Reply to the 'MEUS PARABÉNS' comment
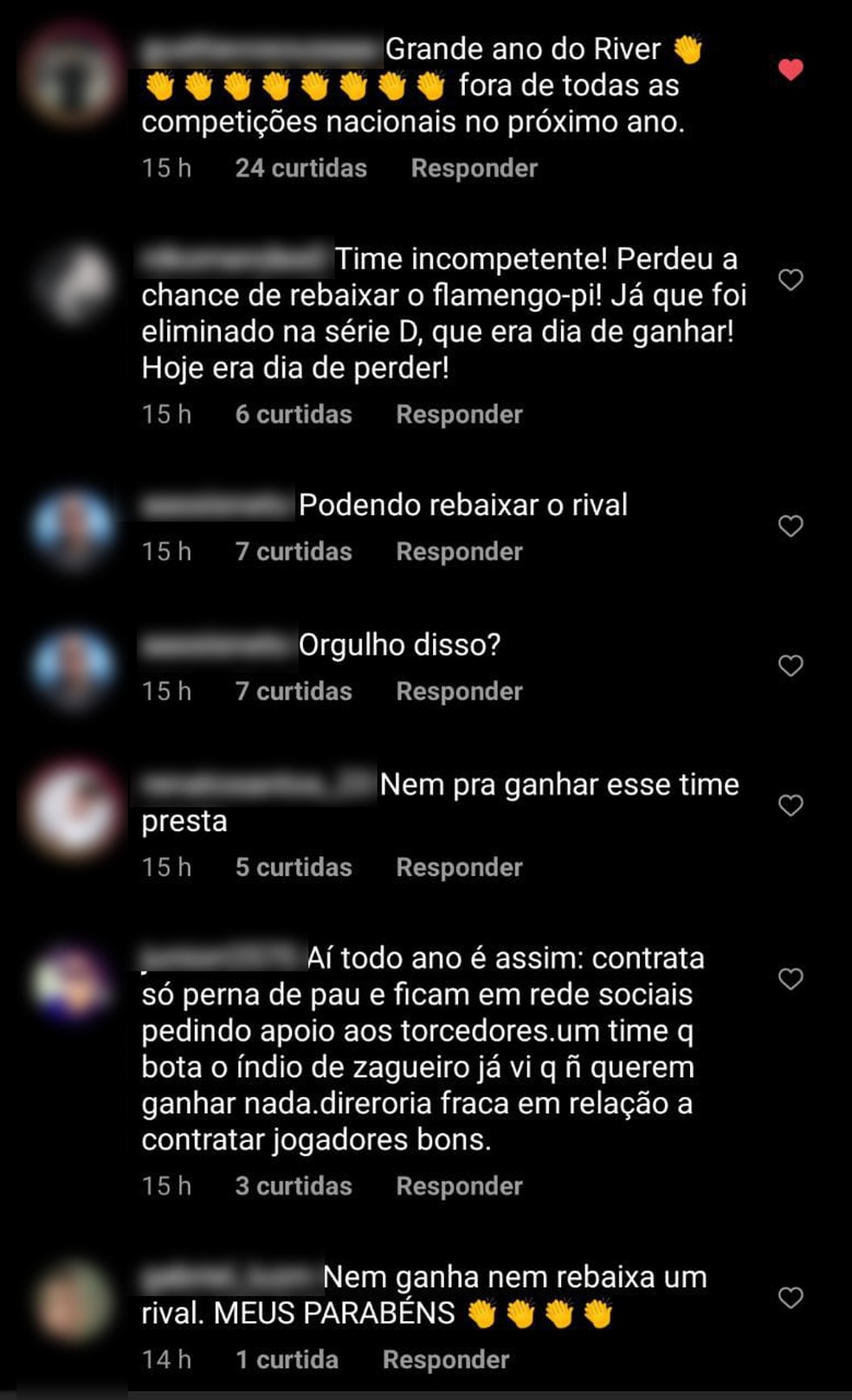Screen dimensions: 852x1400 tap(445, 1359)
